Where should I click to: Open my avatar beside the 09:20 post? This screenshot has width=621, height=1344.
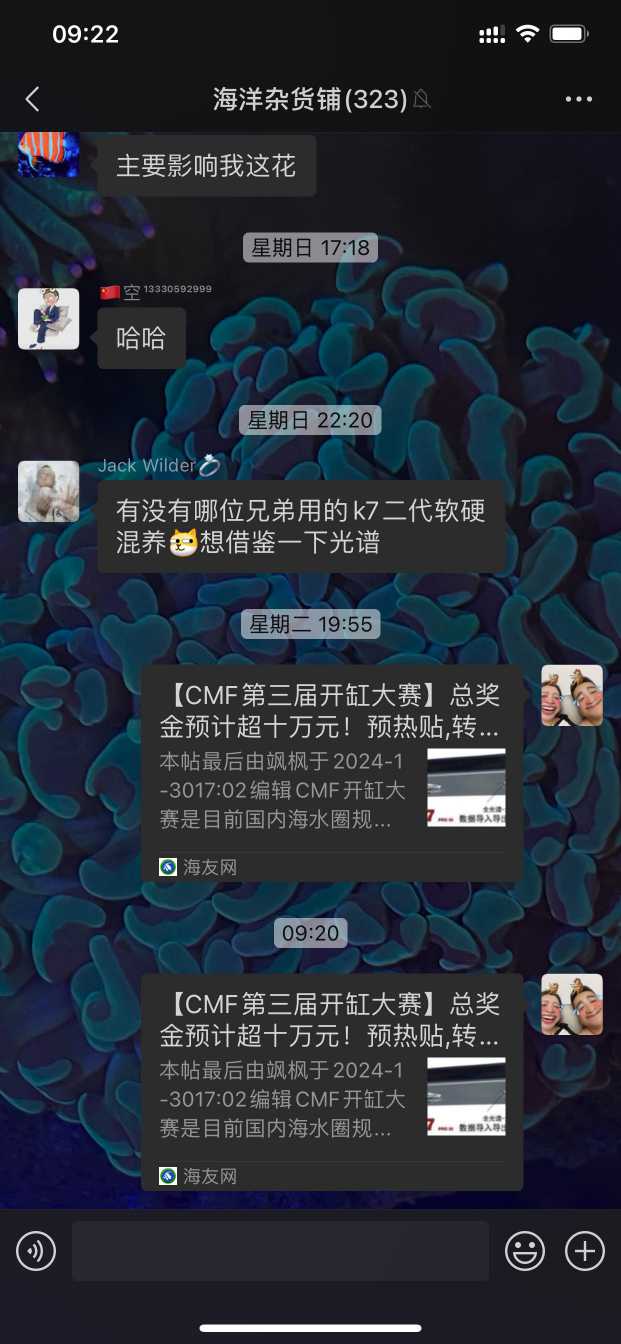point(572,1004)
